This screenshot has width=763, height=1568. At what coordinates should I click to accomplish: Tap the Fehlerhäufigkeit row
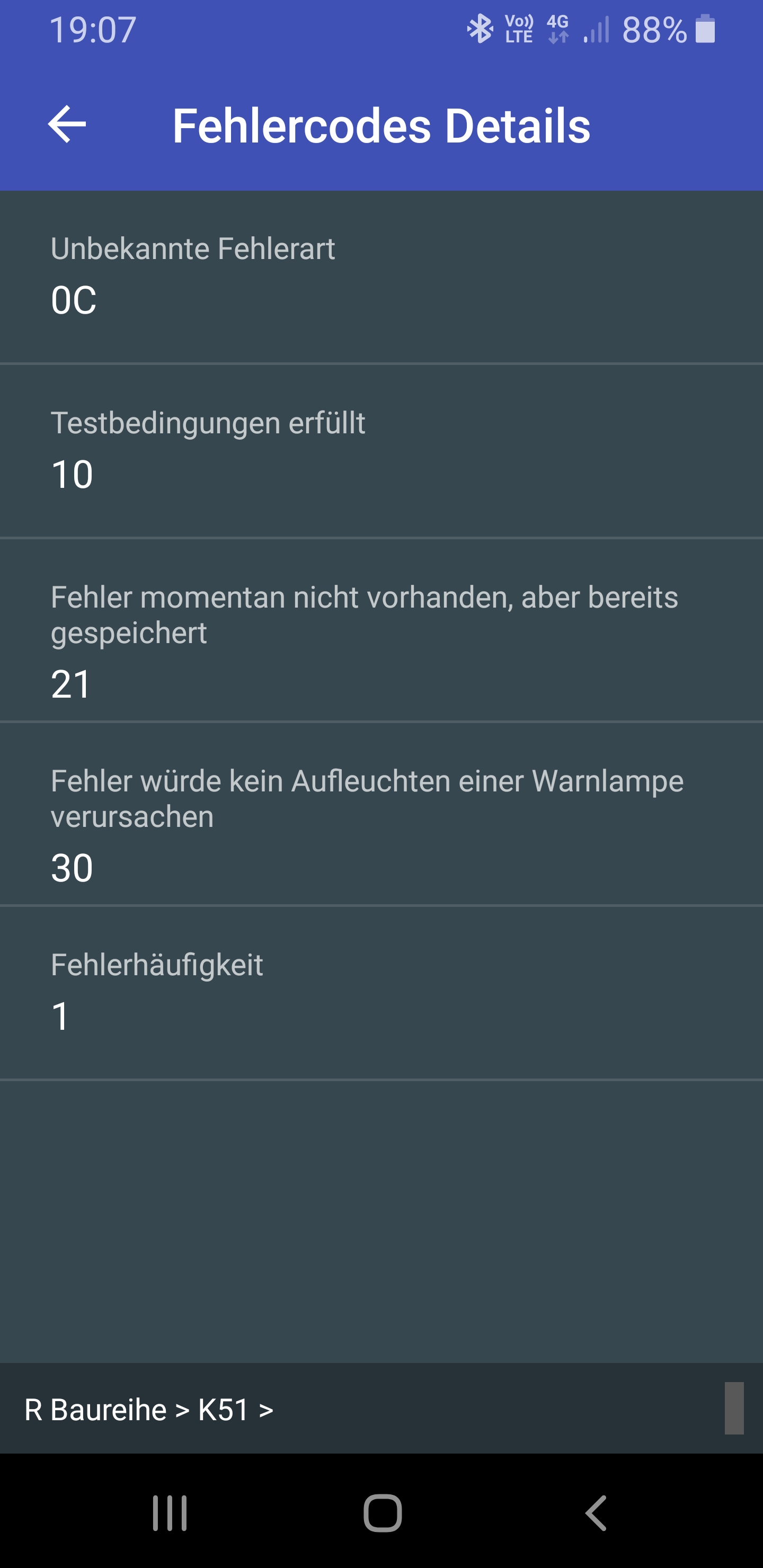coord(381,993)
